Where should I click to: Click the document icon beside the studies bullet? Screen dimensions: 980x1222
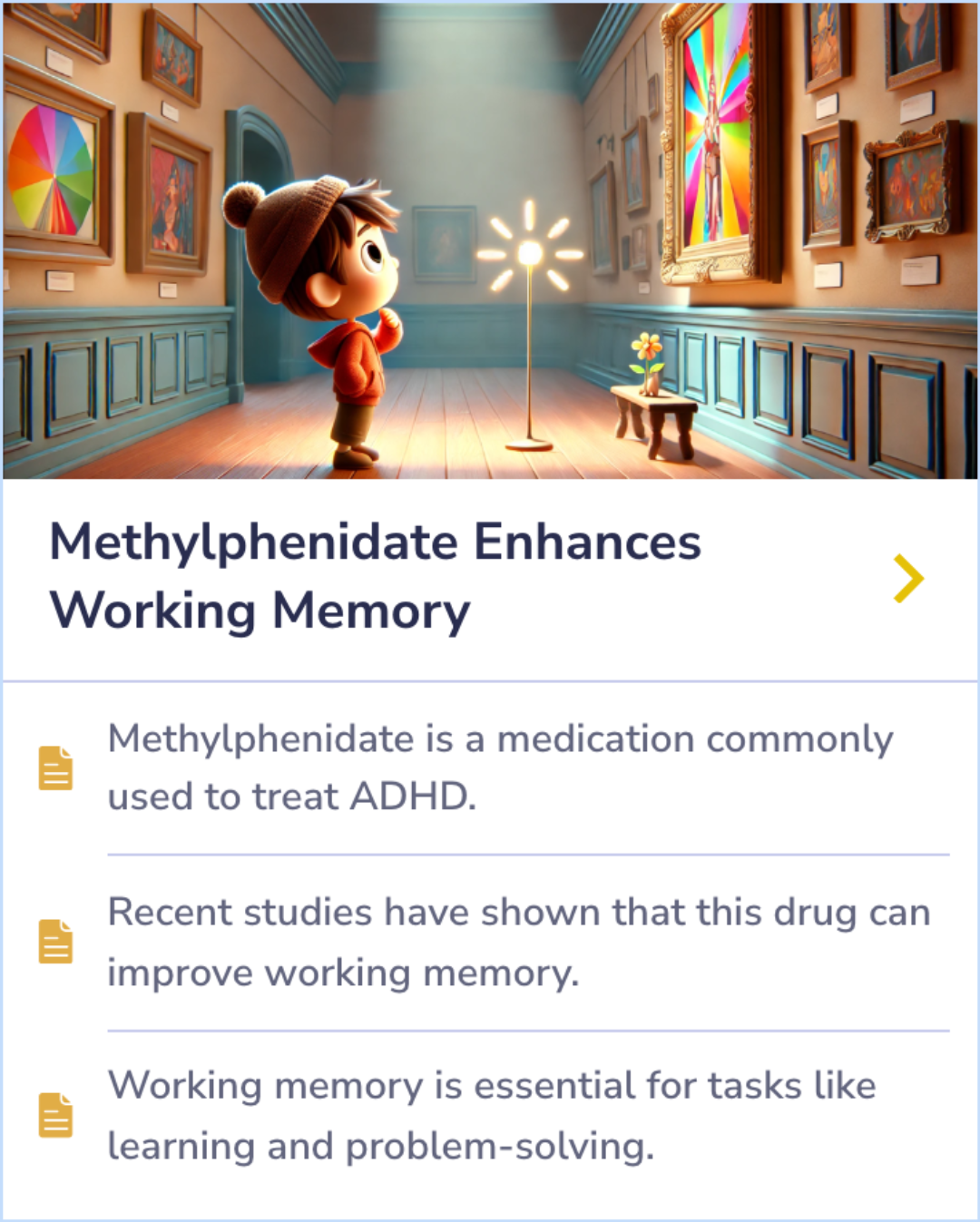coord(54,941)
